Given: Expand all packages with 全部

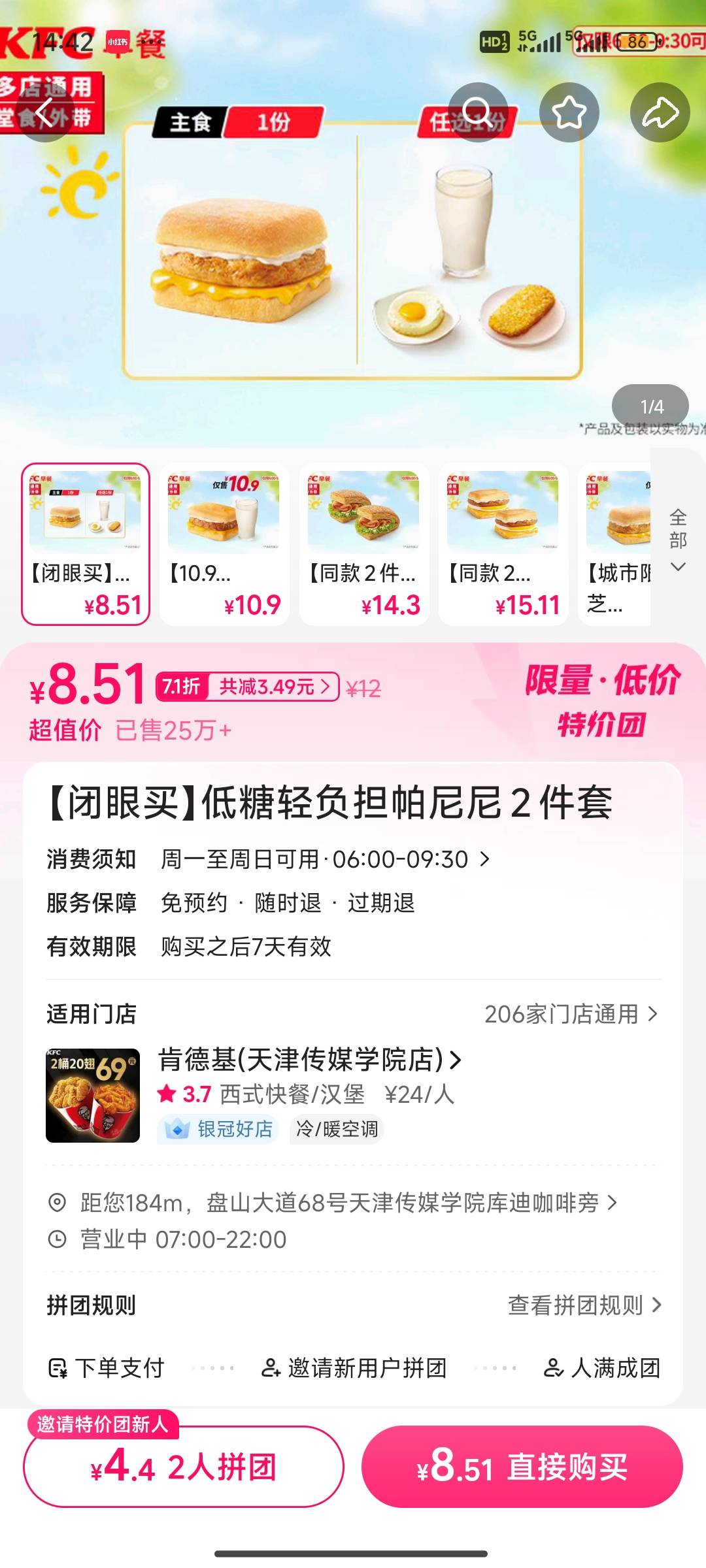Looking at the screenshot, I should (678, 540).
